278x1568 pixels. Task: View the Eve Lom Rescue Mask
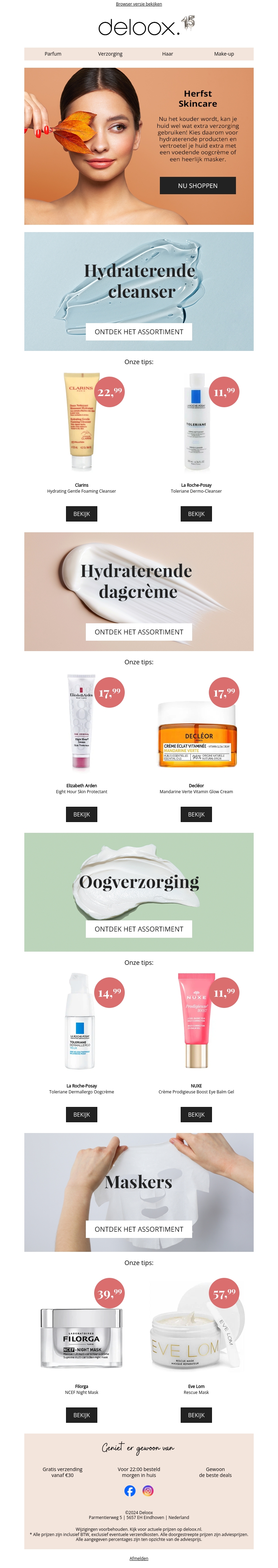point(196,1415)
